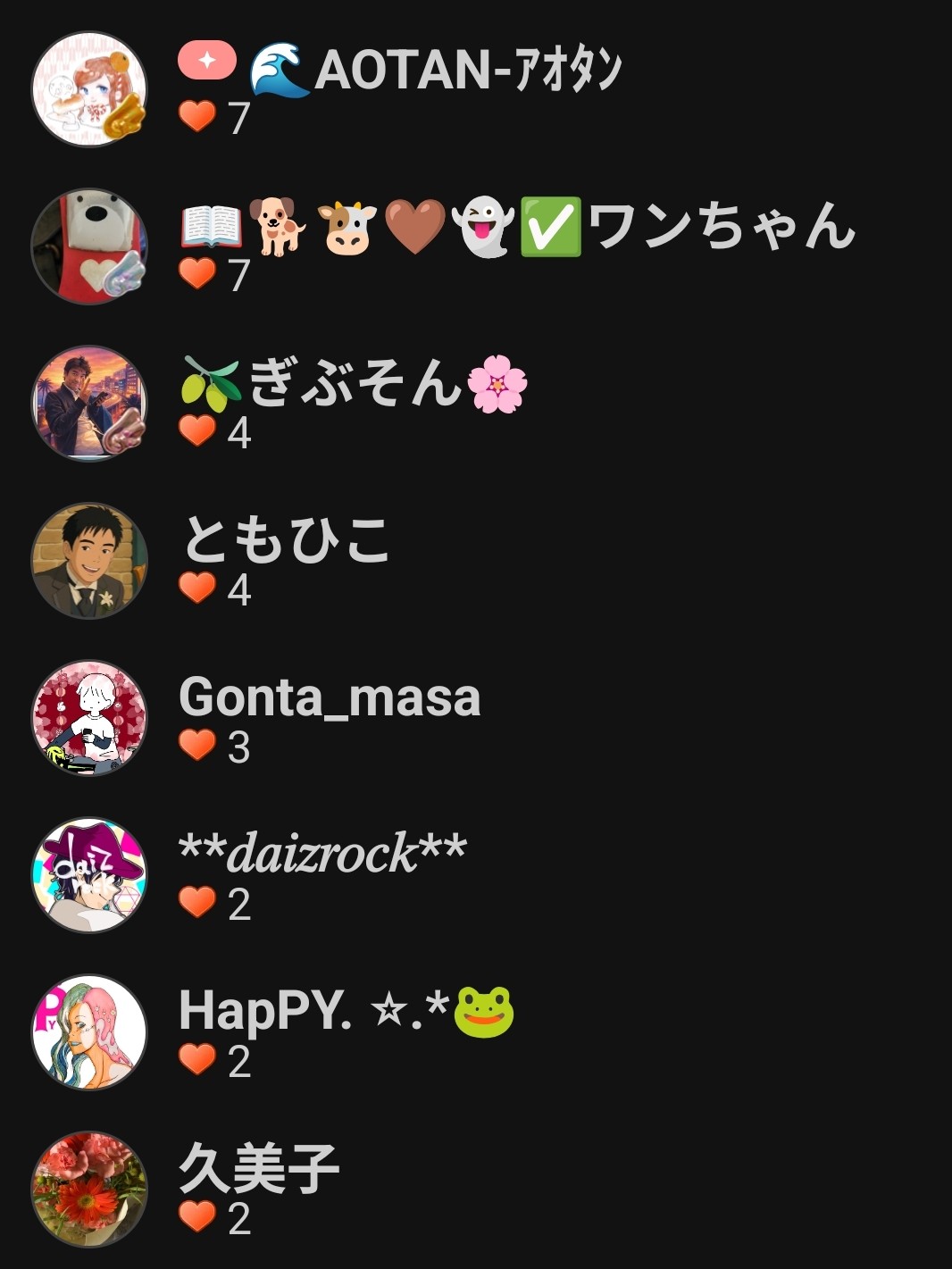This screenshot has width=952, height=1269.
Task: View Gonta_masa's profile
Action: pyautogui.click(x=330, y=697)
